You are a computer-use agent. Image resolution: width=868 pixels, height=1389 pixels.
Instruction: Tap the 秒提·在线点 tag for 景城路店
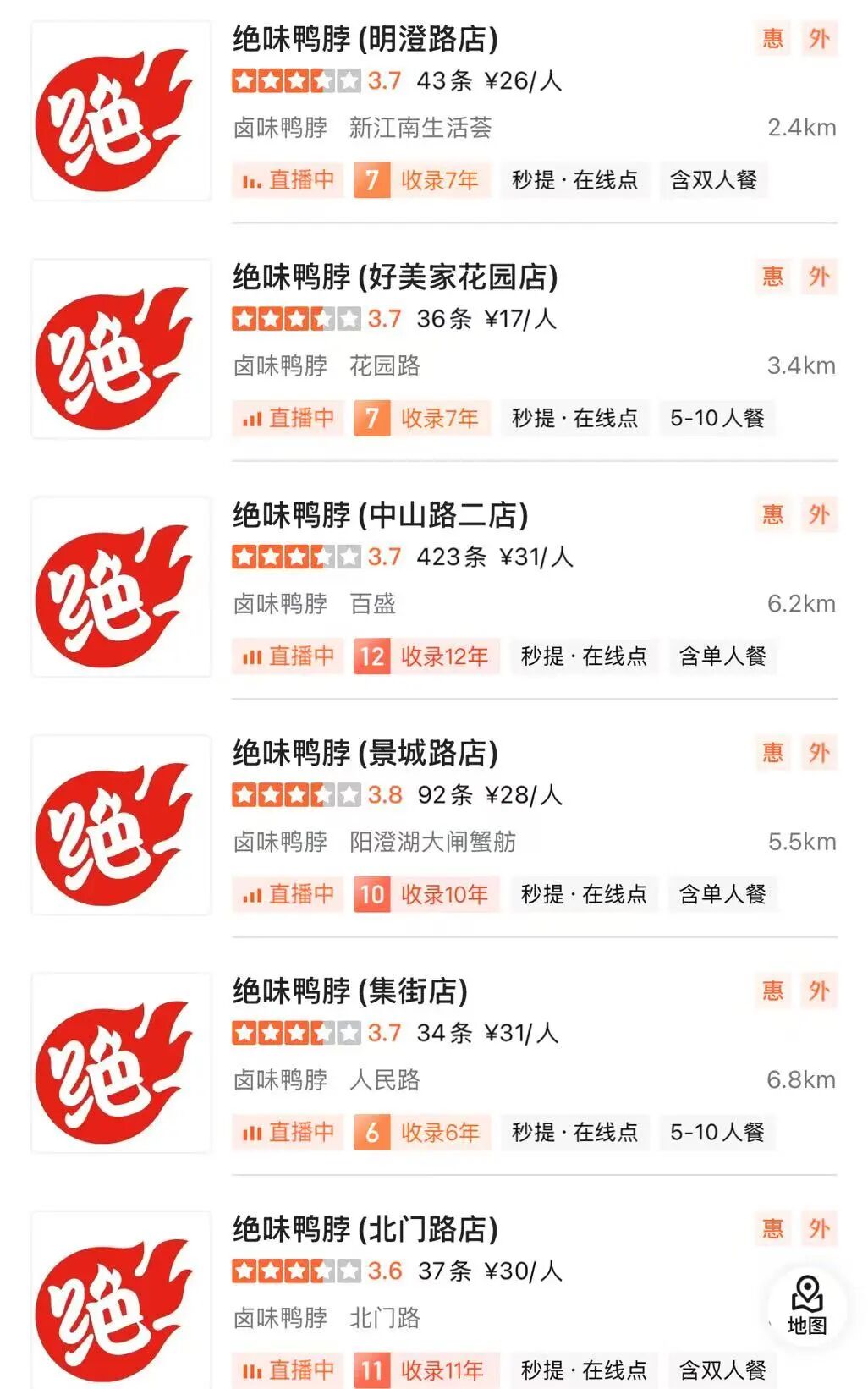tap(584, 894)
